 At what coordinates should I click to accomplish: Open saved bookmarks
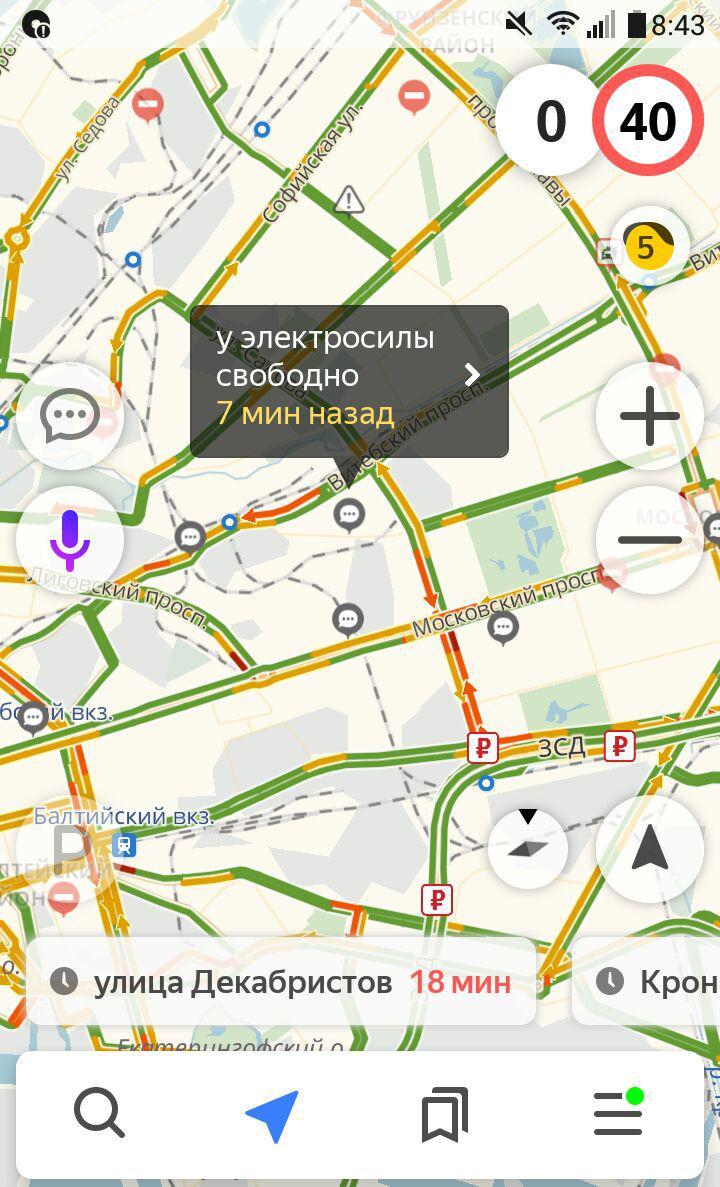click(x=445, y=1115)
